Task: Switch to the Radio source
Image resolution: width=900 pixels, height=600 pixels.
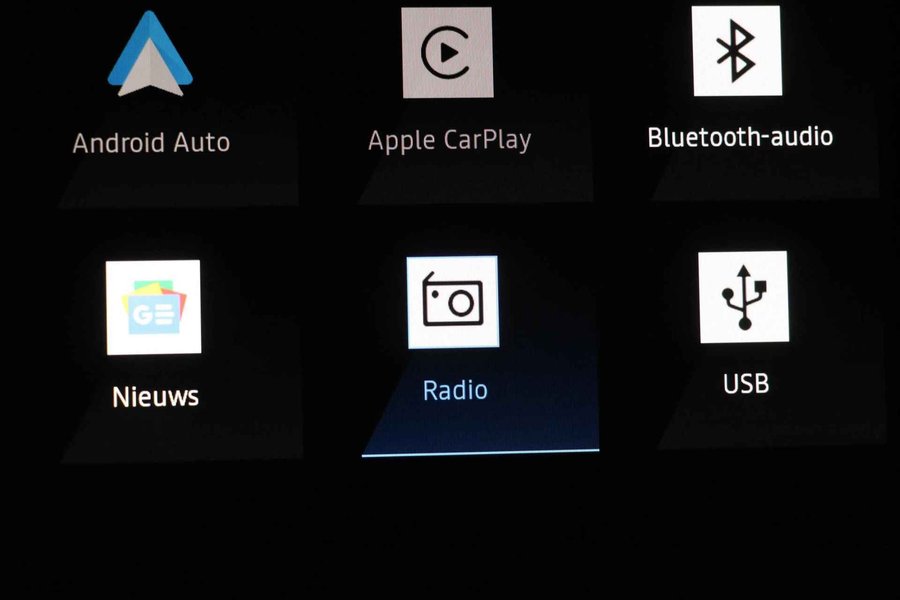Action: click(x=453, y=303)
